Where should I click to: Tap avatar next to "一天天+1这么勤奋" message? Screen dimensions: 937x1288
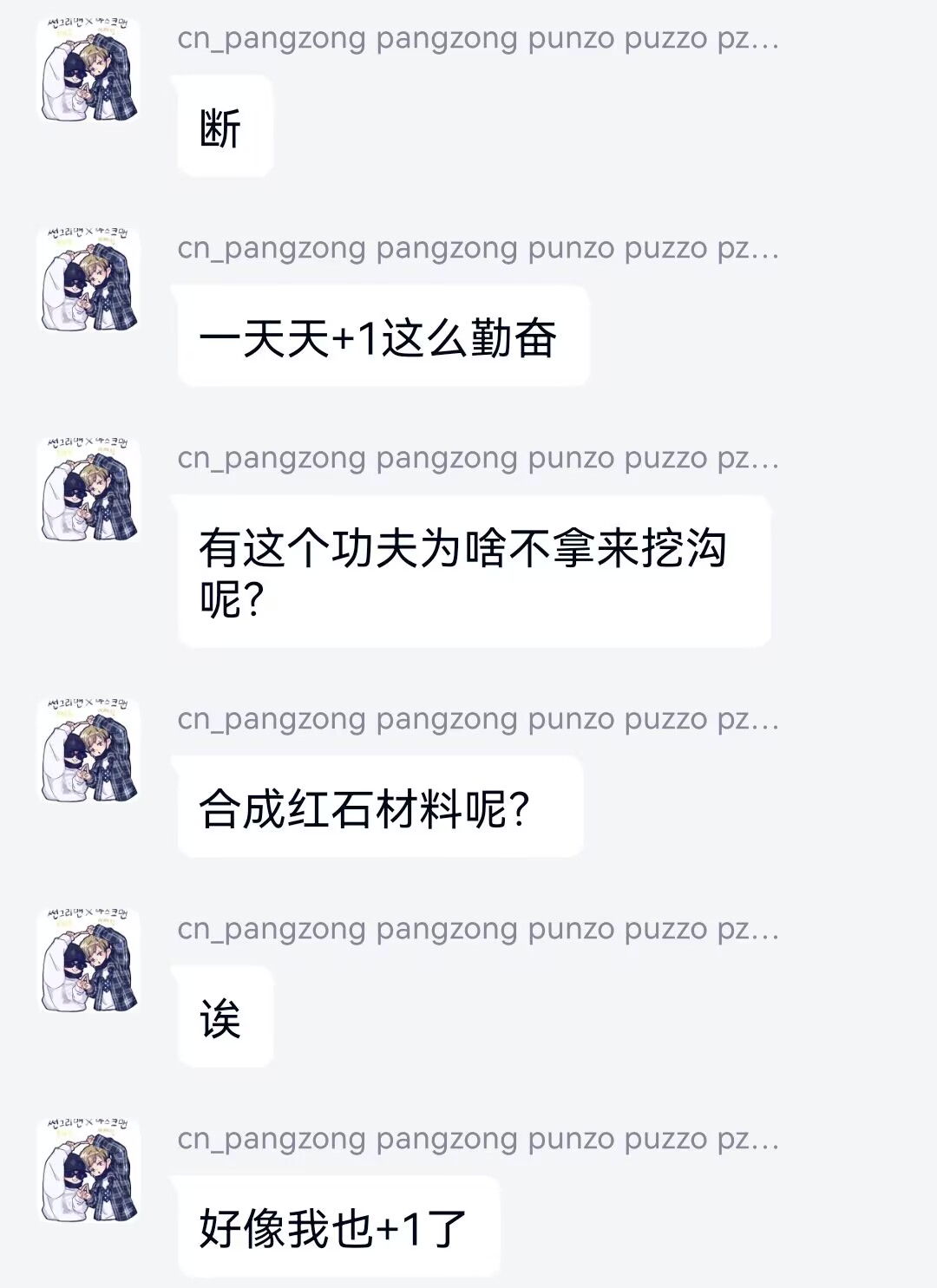tap(88, 280)
